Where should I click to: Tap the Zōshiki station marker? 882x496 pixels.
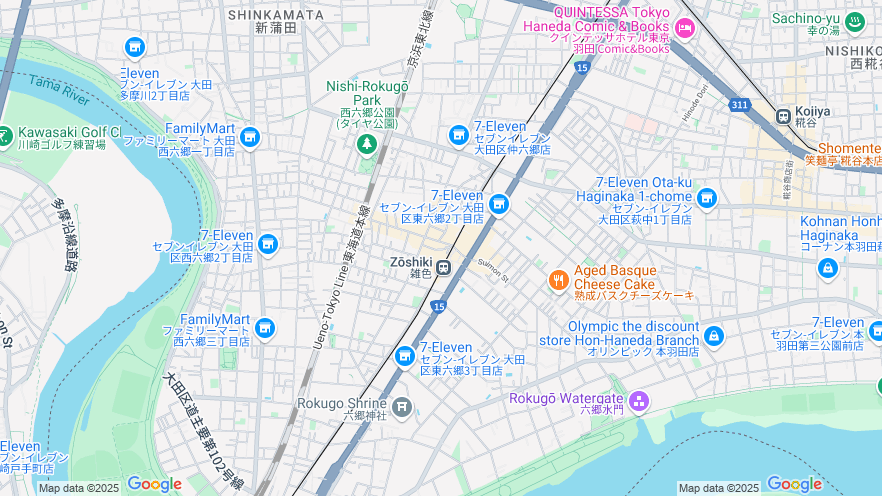coord(443,267)
